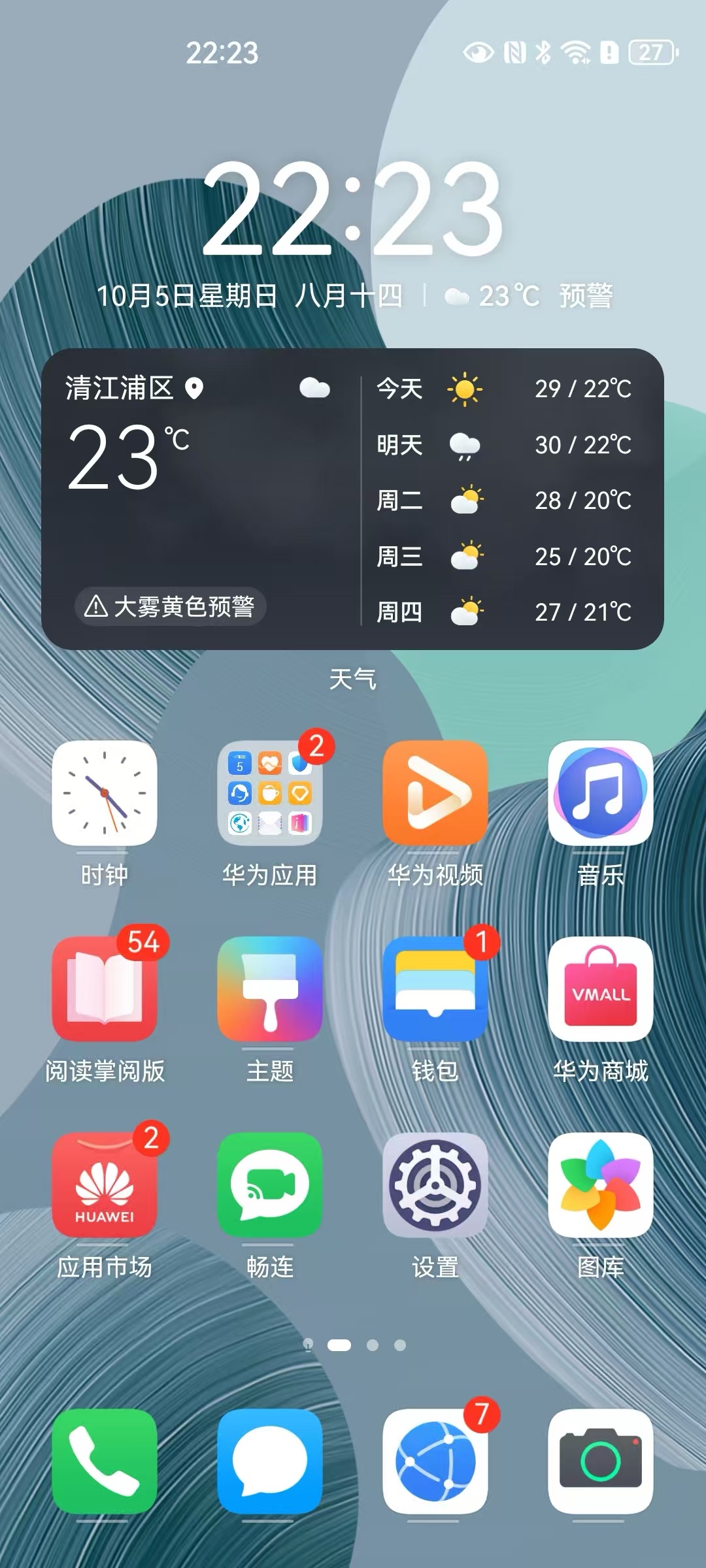
Task: Open the 清江浦区 weather widget
Action: pos(196,457)
